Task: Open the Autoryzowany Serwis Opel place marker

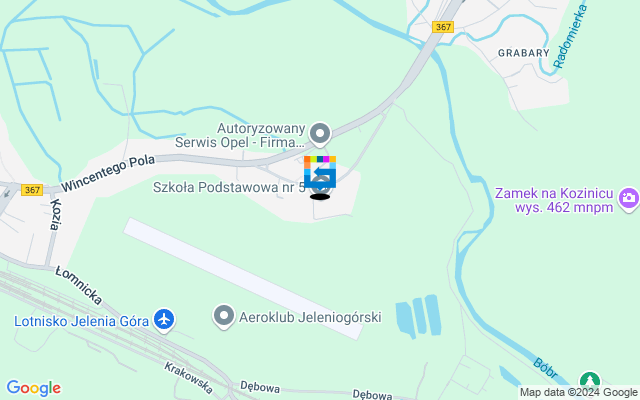Action: pyautogui.click(x=320, y=132)
